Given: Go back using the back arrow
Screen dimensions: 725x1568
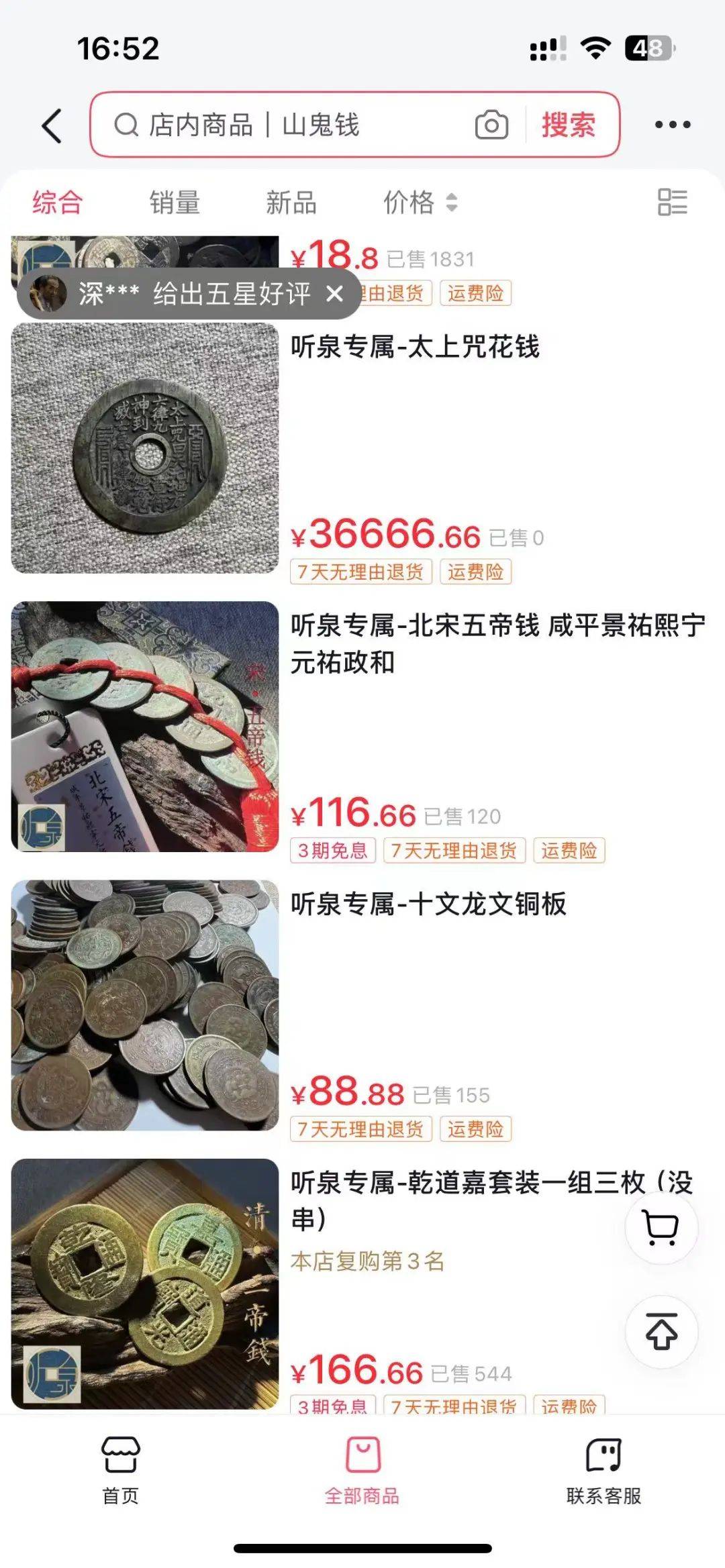Looking at the screenshot, I should tap(52, 125).
